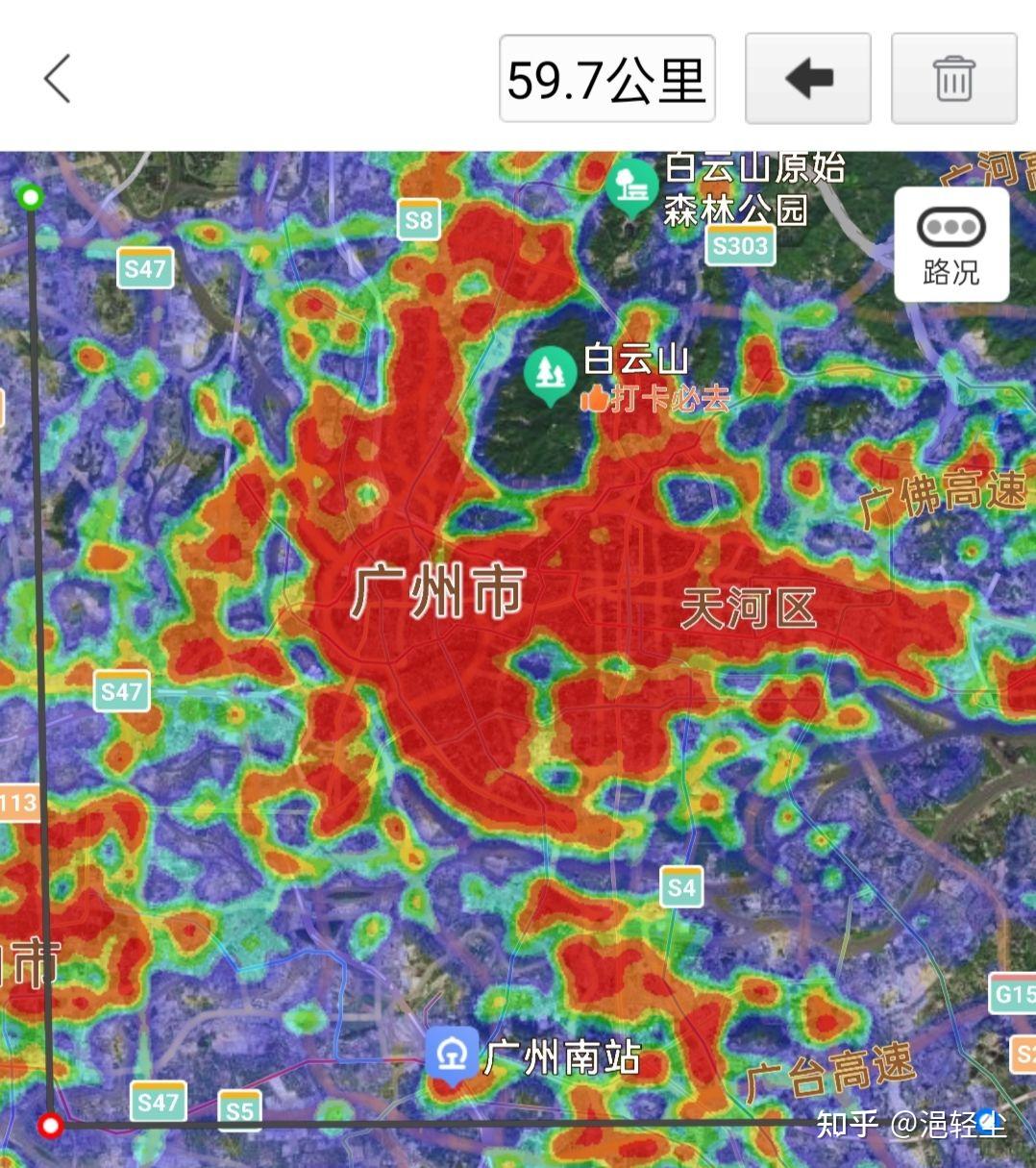Viewport: 1036px width, 1168px height.
Task: Open the 白云山 park marker
Action: pos(550,375)
